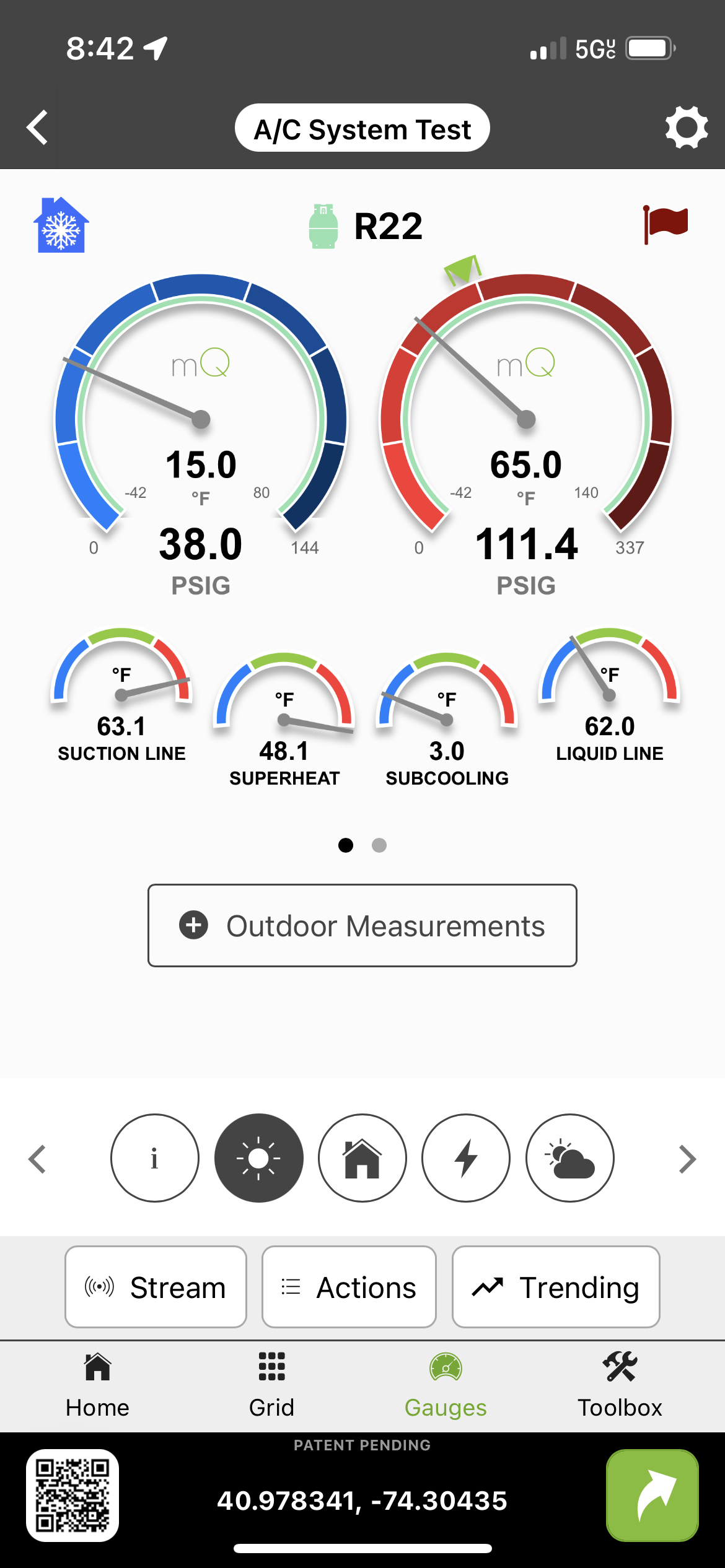Open settings gear icon
Screen dimensions: 725x1568
[x=686, y=128]
